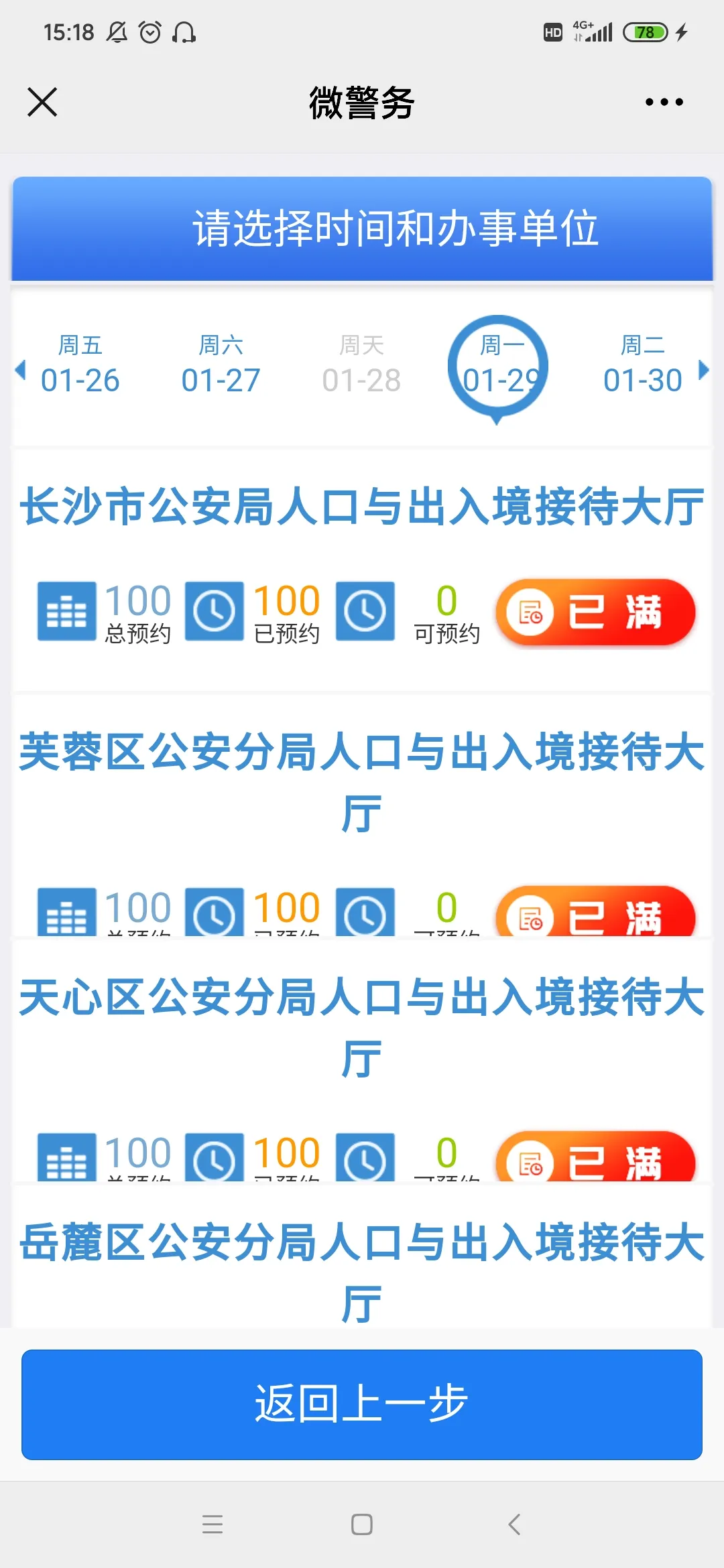Go back with system back button
The width and height of the screenshot is (724, 1568).
(x=514, y=1524)
